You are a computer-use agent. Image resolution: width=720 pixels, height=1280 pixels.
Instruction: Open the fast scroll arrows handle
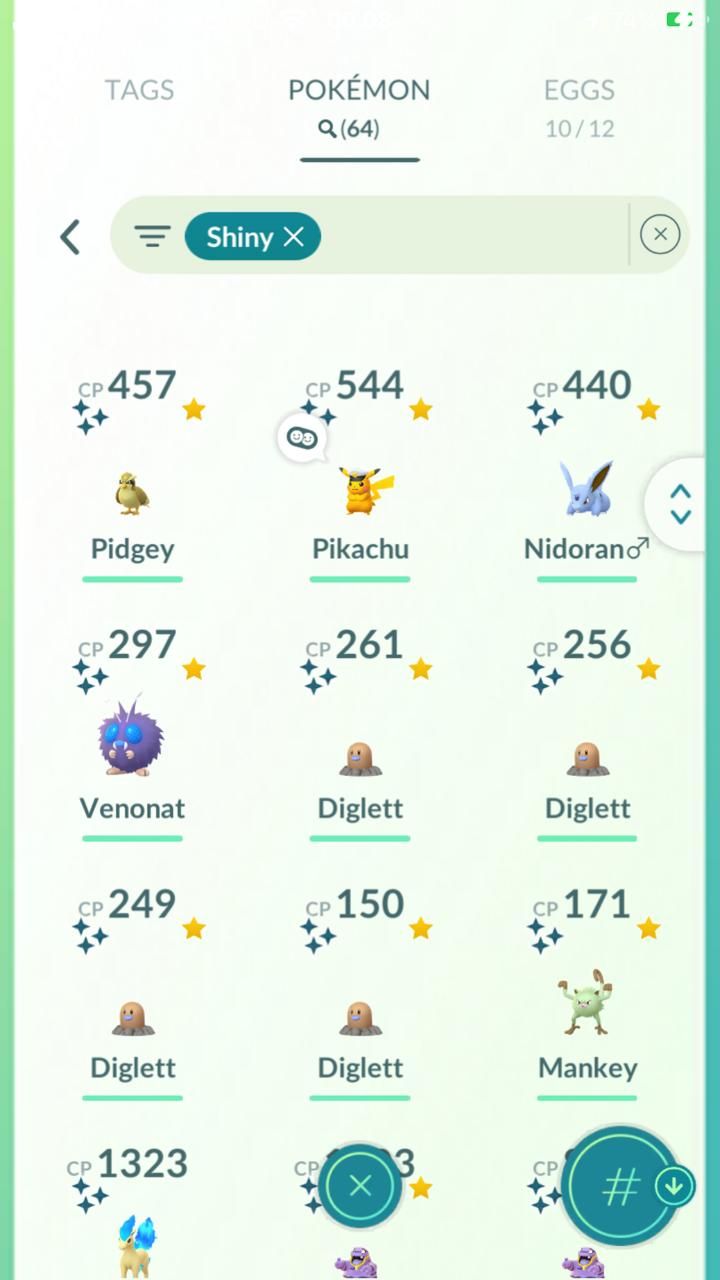tap(680, 504)
